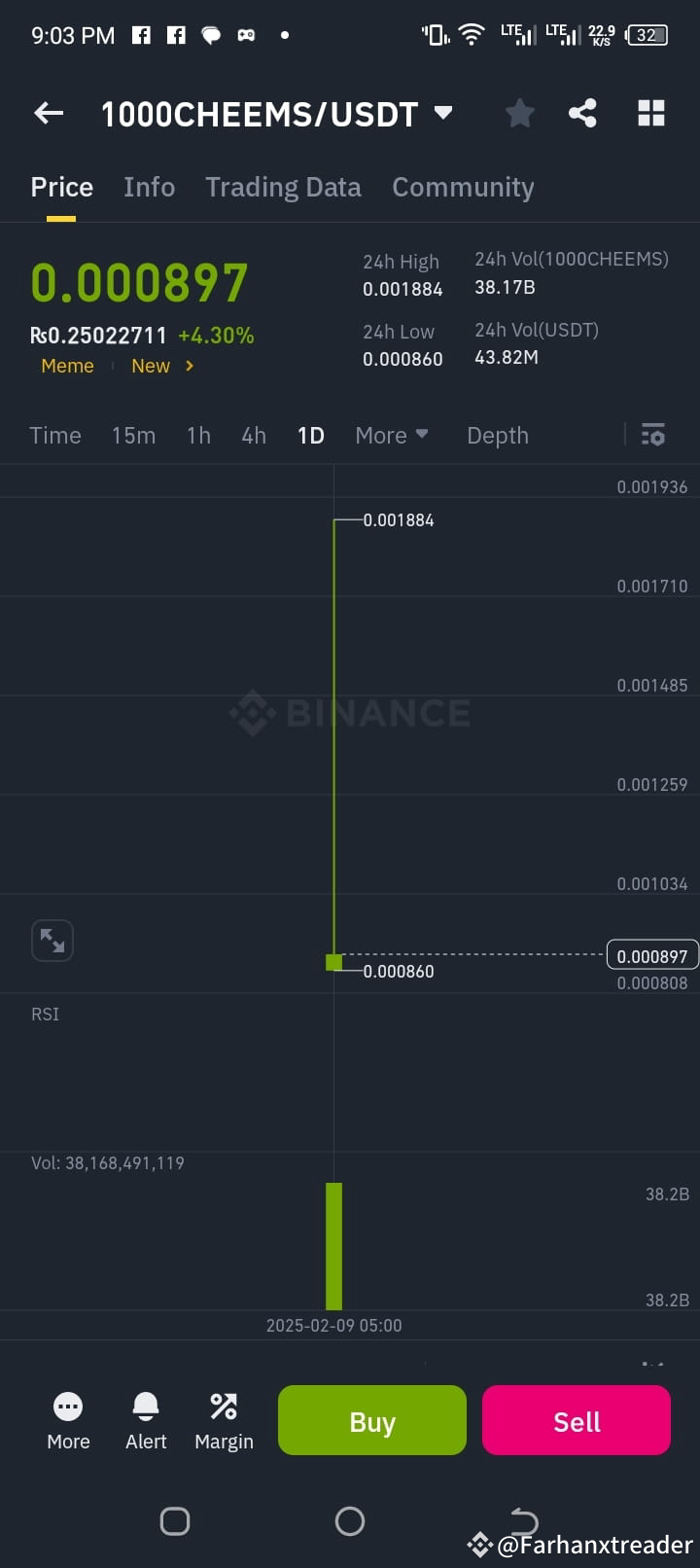Open the New listings link with chevron
Viewport: 700px width, 1568px height.
[x=162, y=366]
